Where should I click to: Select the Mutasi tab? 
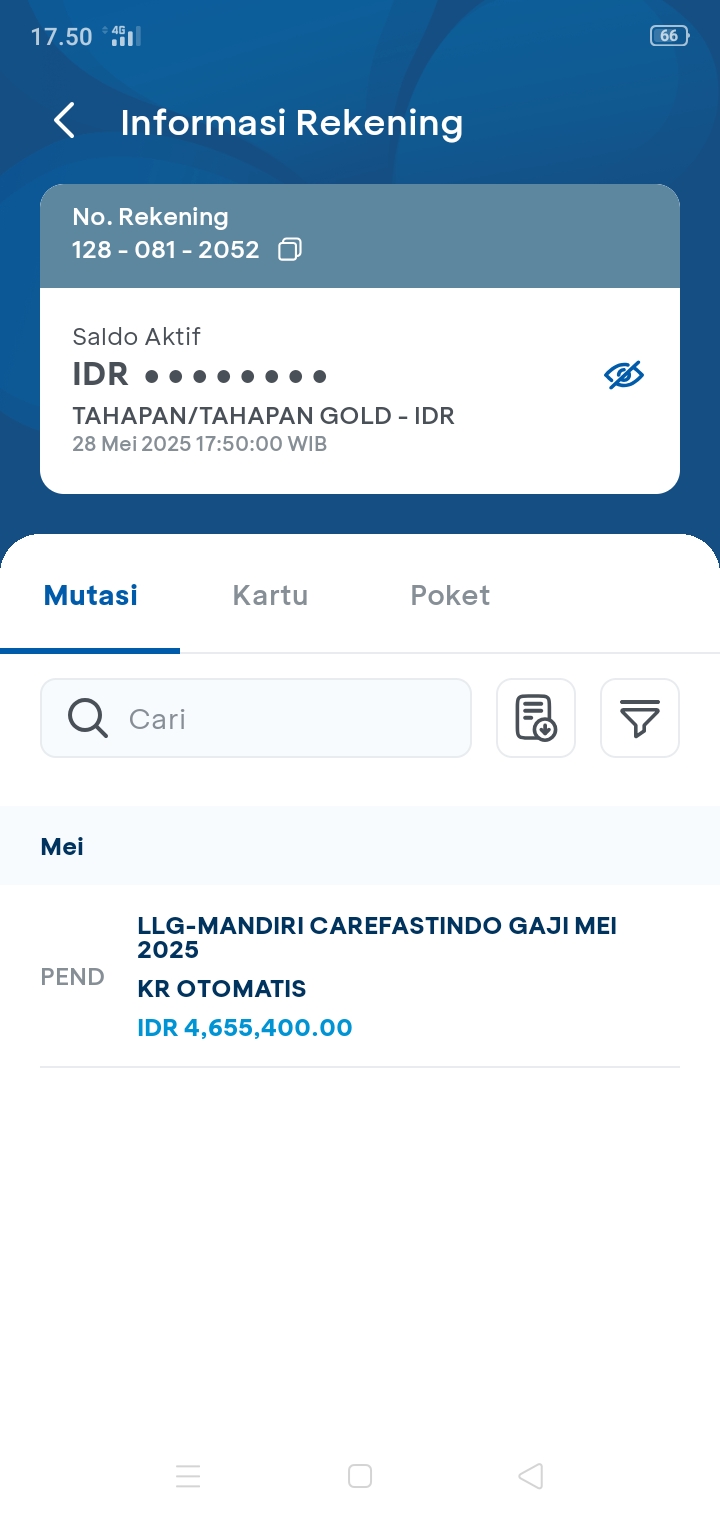pyautogui.click(x=90, y=595)
